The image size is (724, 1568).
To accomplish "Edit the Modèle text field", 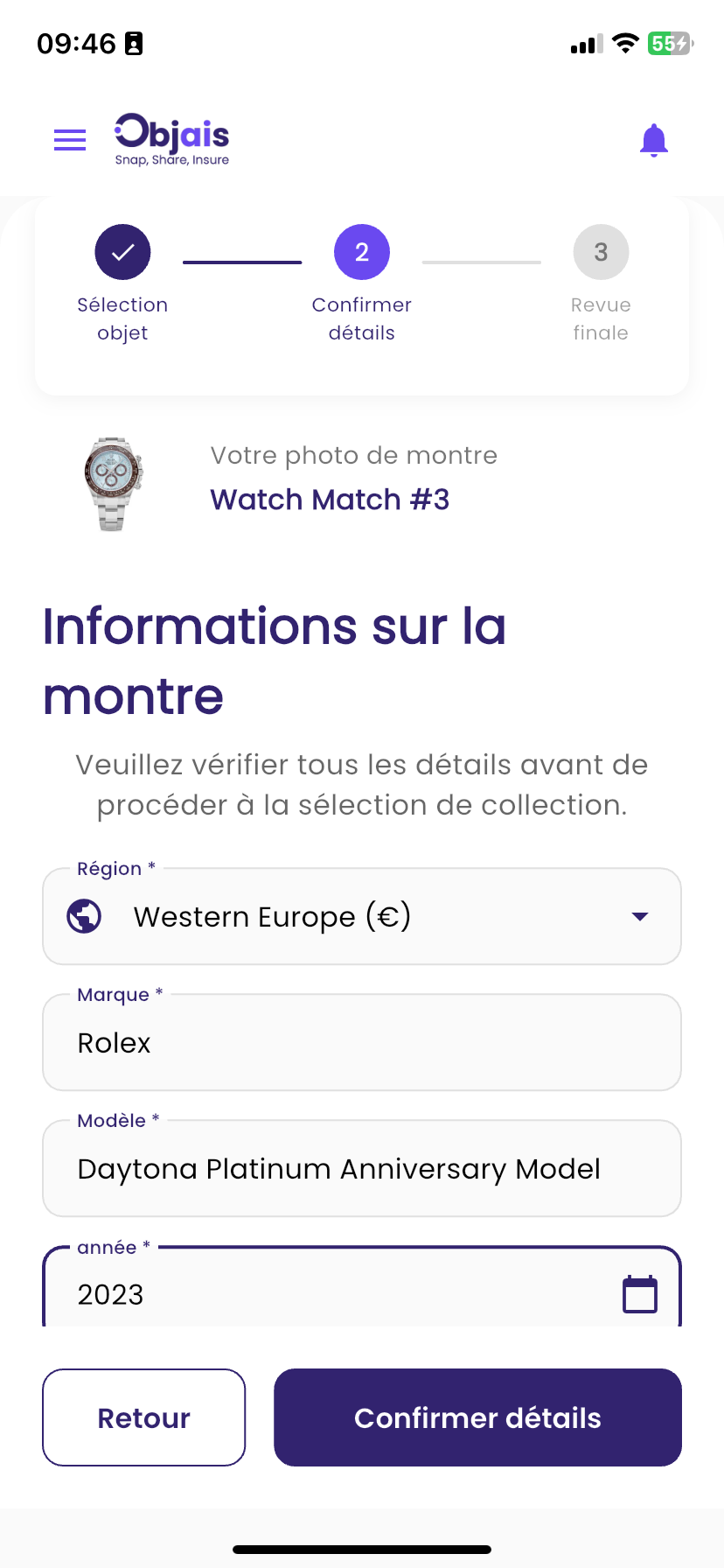I will 362,1168.
